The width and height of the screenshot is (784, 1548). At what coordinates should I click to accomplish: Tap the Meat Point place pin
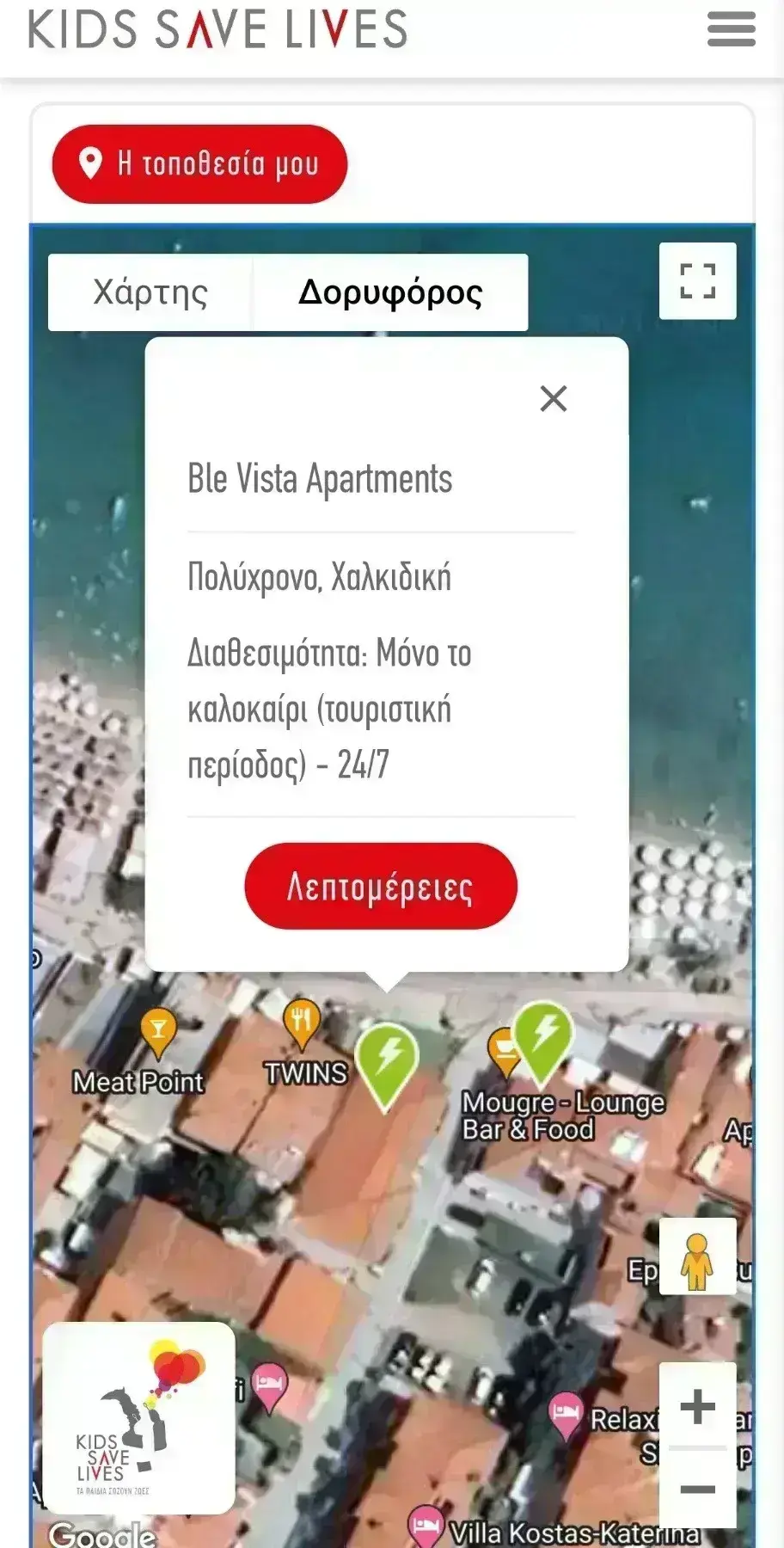(157, 1030)
